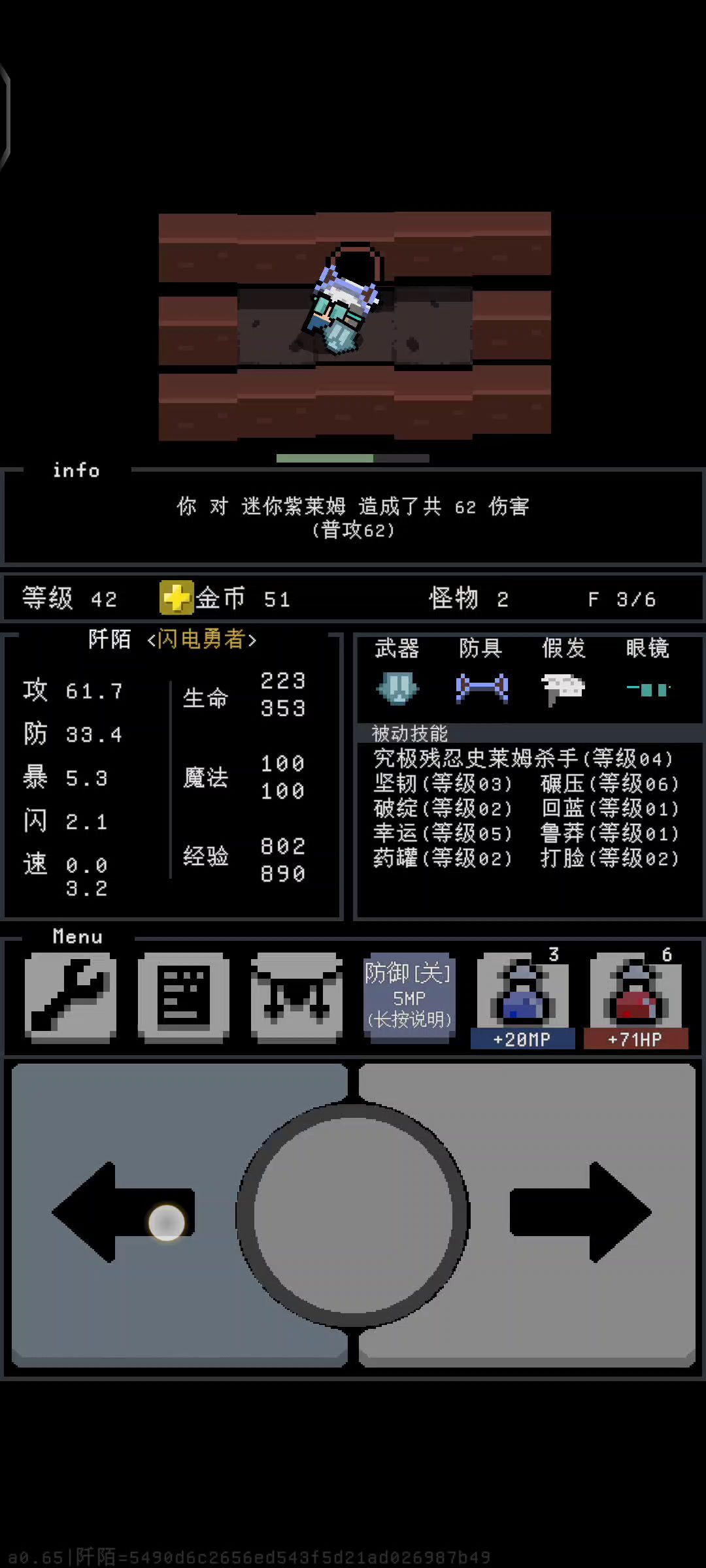Inspect the equipped 武器 weapon item
The image size is (706, 1568).
pyautogui.click(x=397, y=688)
